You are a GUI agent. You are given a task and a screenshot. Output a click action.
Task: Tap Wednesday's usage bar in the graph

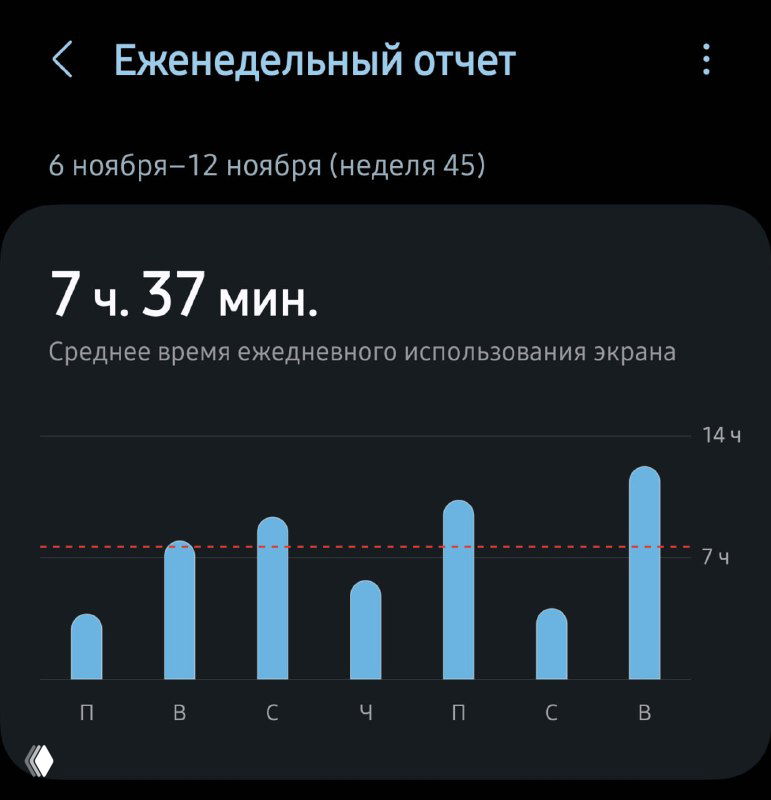click(x=271, y=600)
